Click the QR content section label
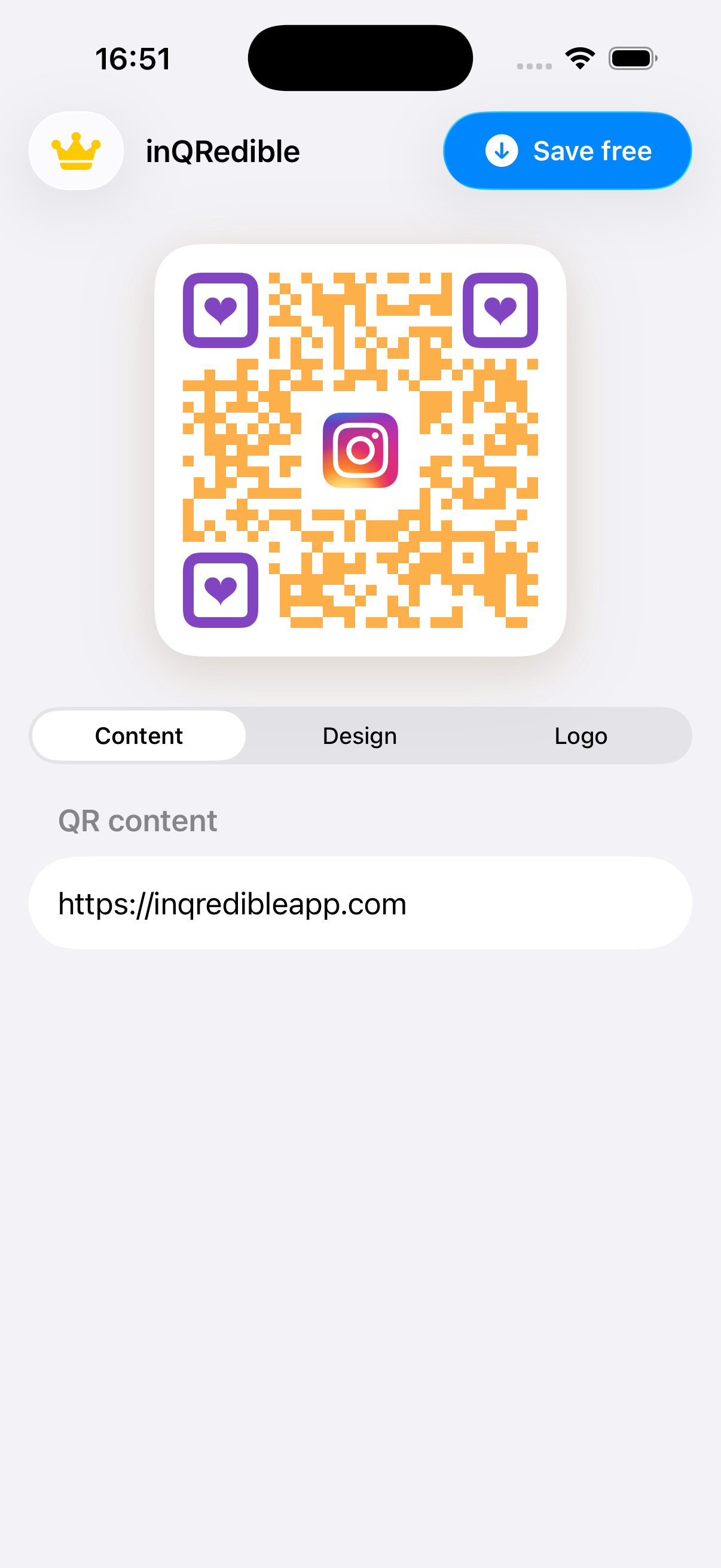The image size is (721, 1568). point(138,819)
